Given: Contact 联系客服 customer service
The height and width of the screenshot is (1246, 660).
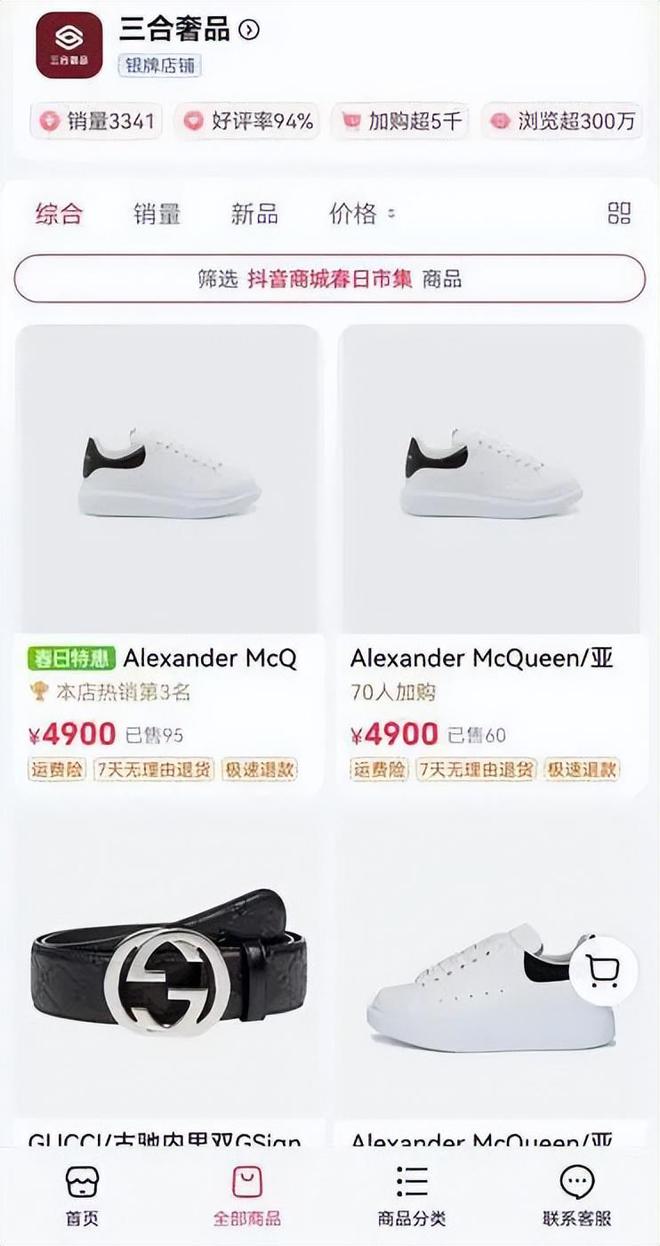Looking at the screenshot, I should (x=577, y=1195).
